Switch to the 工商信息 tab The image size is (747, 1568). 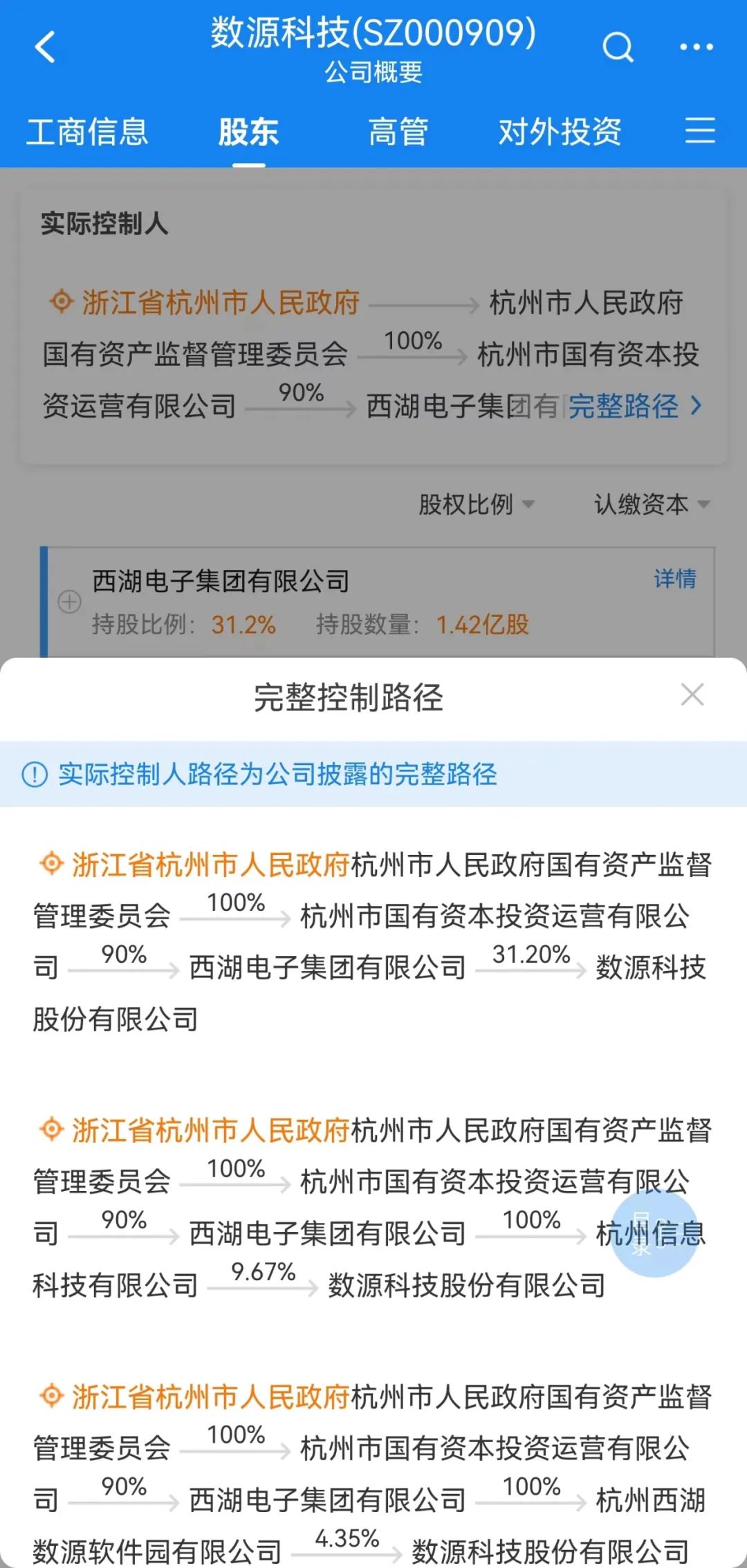[88, 132]
